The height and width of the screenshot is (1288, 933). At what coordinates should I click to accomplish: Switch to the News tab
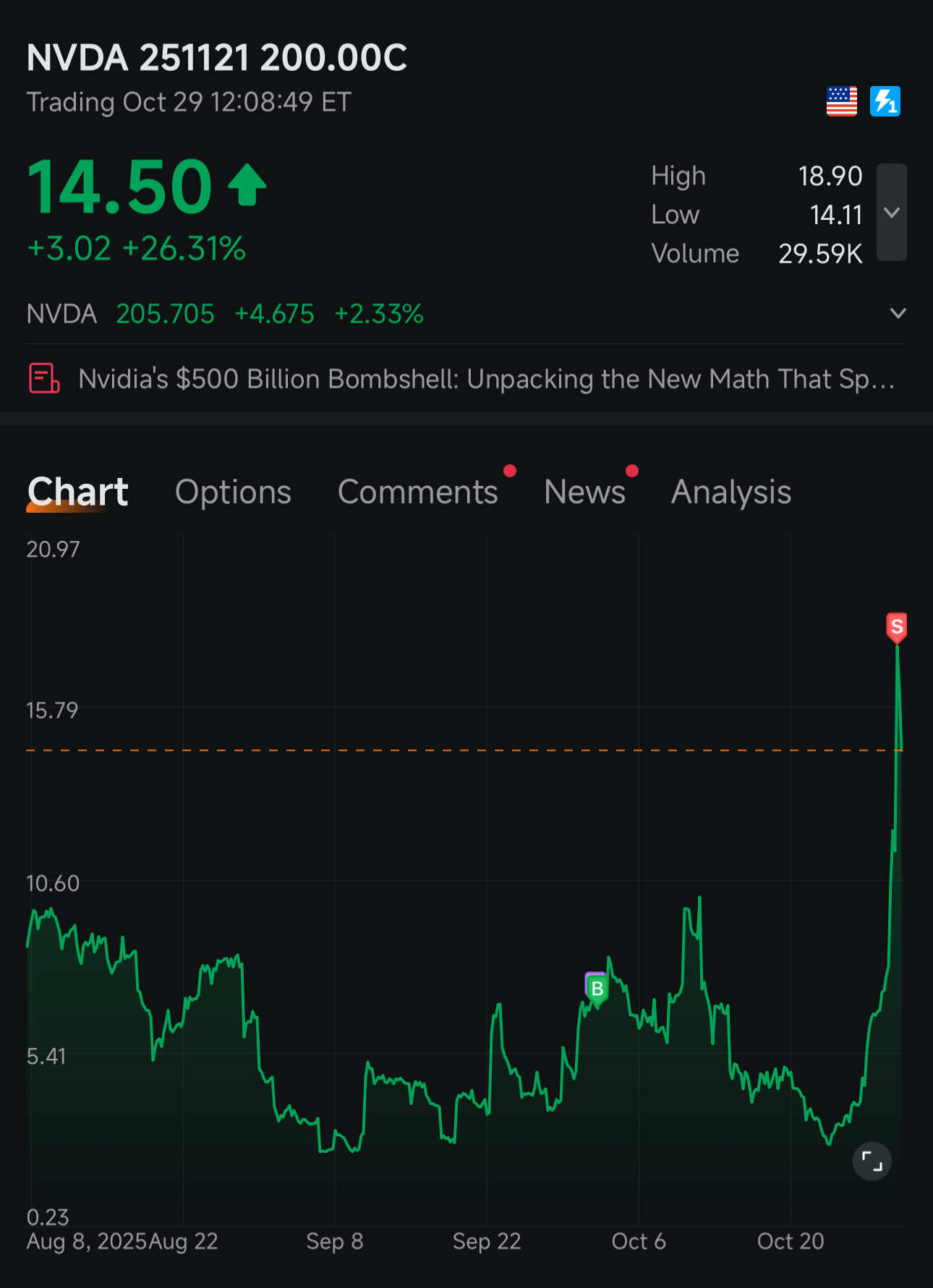[x=584, y=492]
